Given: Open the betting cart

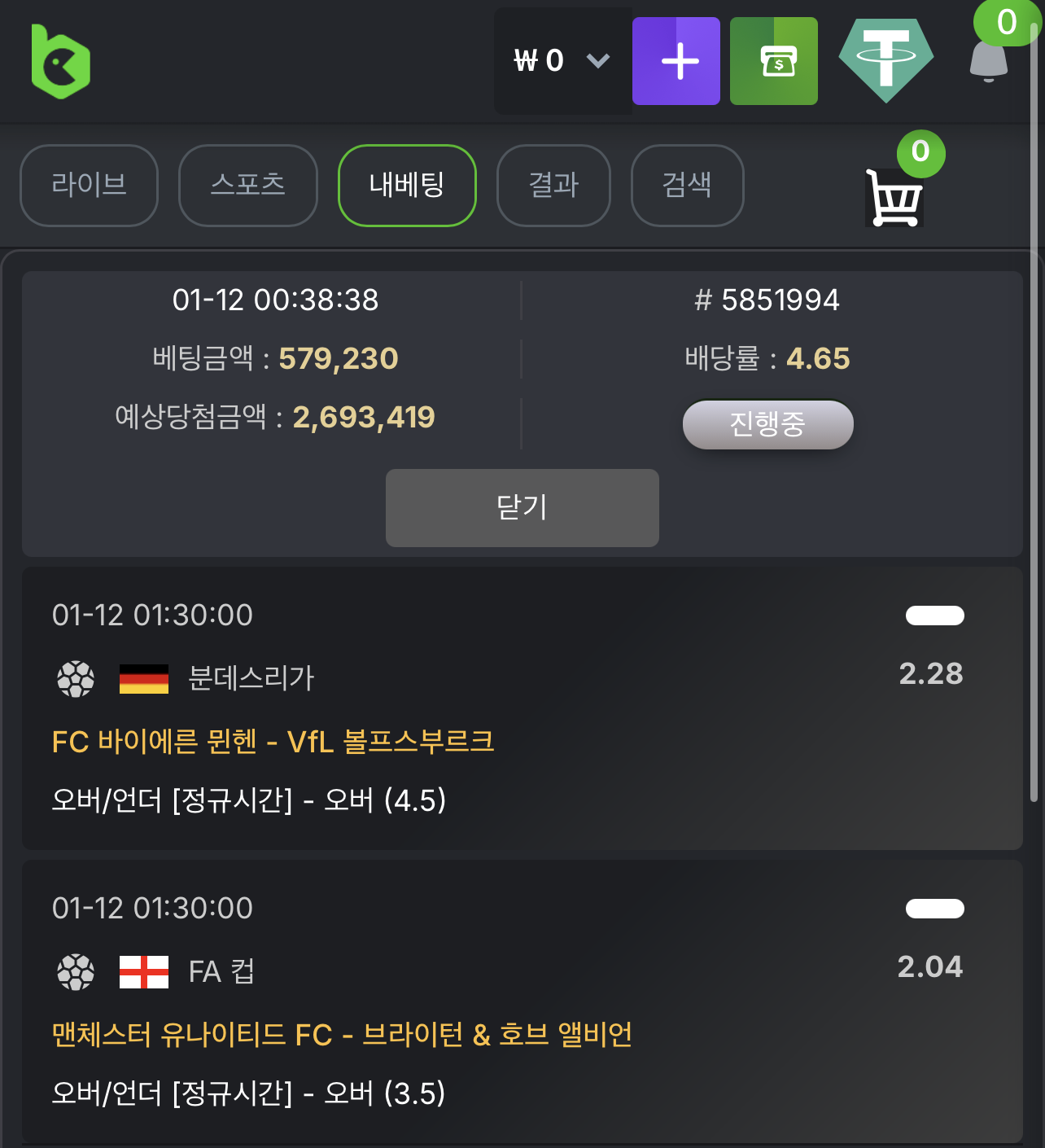Looking at the screenshot, I should (894, 195).
